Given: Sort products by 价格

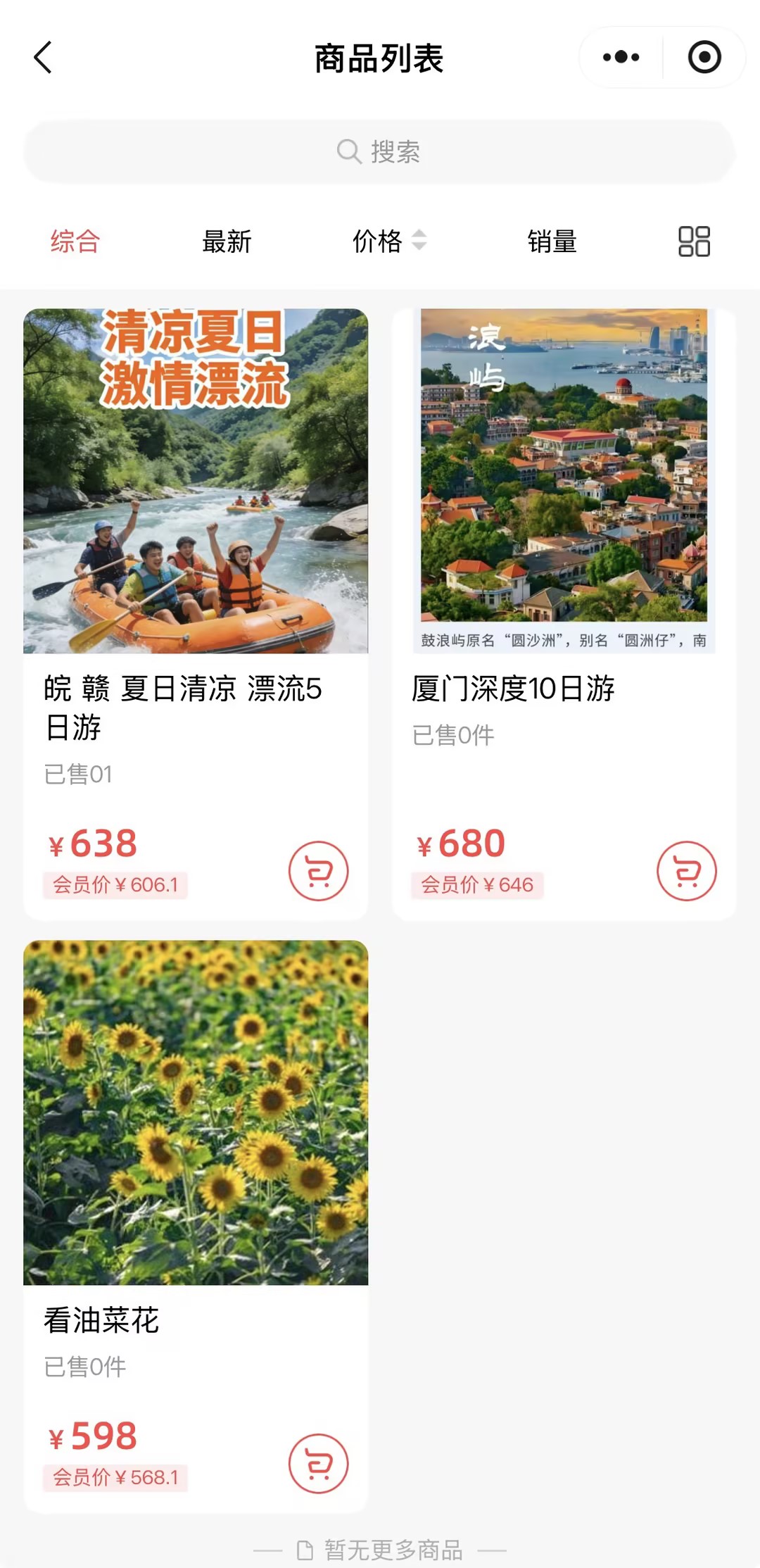Looking at the screenshot, I should [x=388, y=242].
